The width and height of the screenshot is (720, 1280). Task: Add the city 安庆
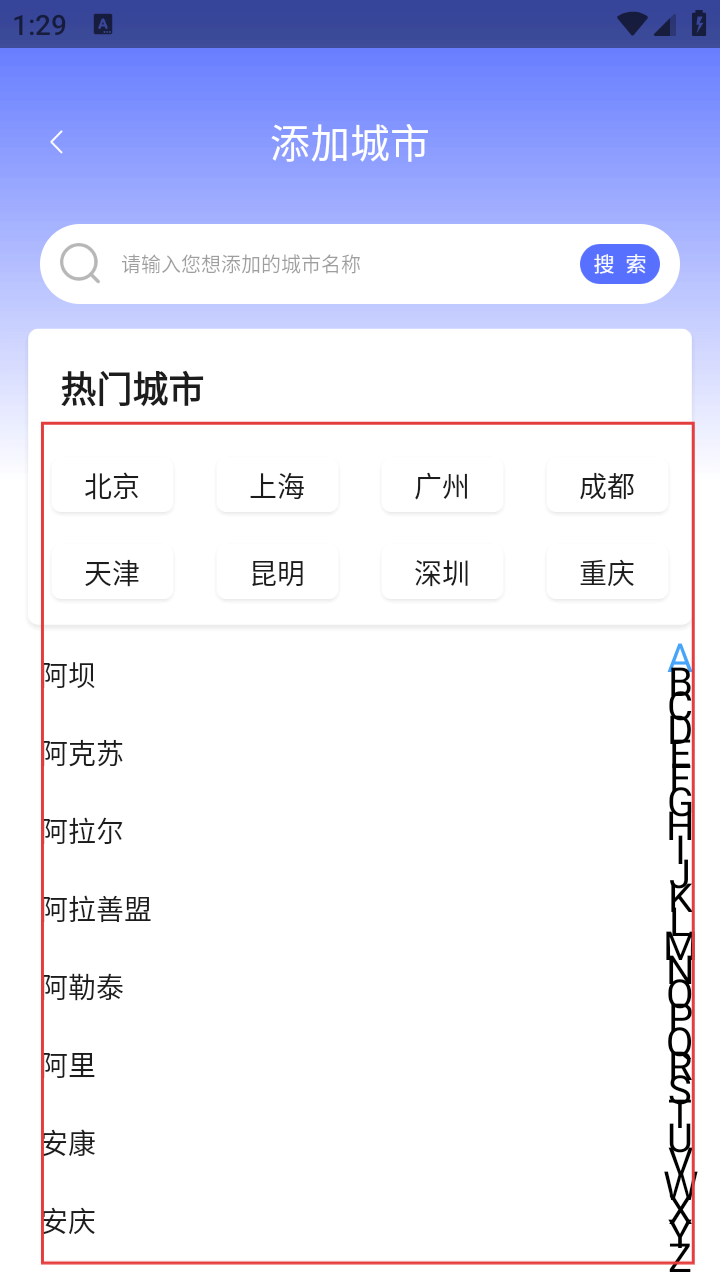coord(70,1221)
